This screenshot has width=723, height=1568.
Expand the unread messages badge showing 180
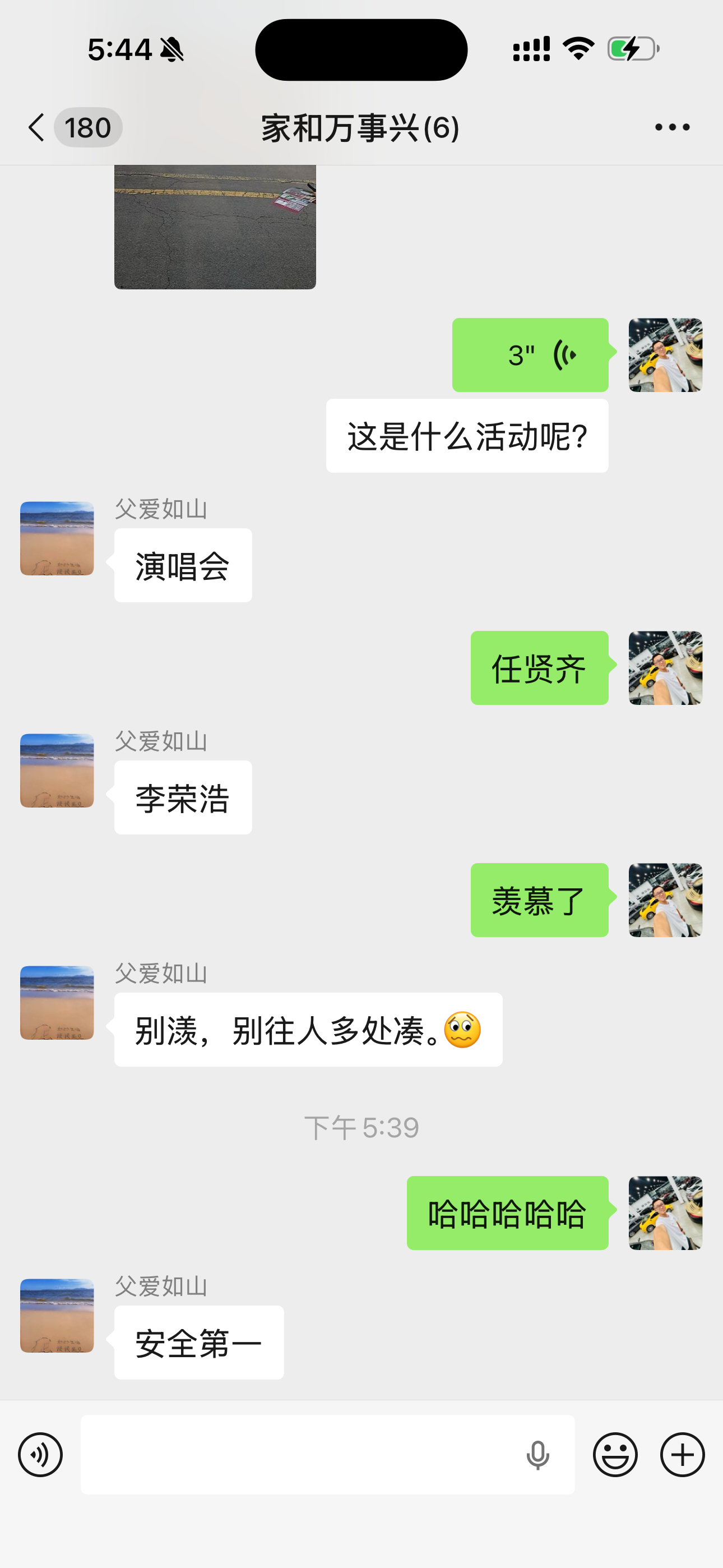[x=89, y=127]
